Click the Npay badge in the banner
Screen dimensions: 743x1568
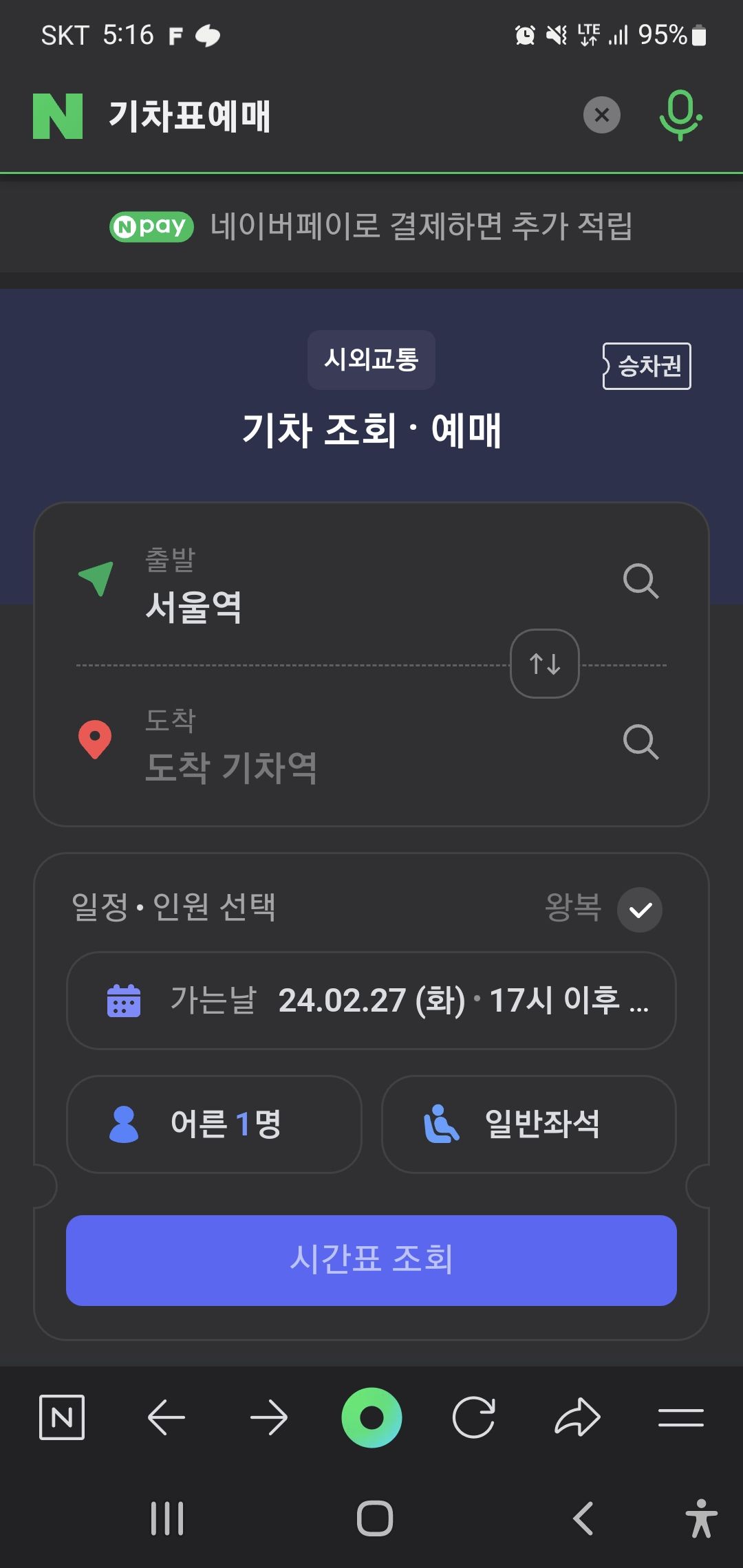151,227
